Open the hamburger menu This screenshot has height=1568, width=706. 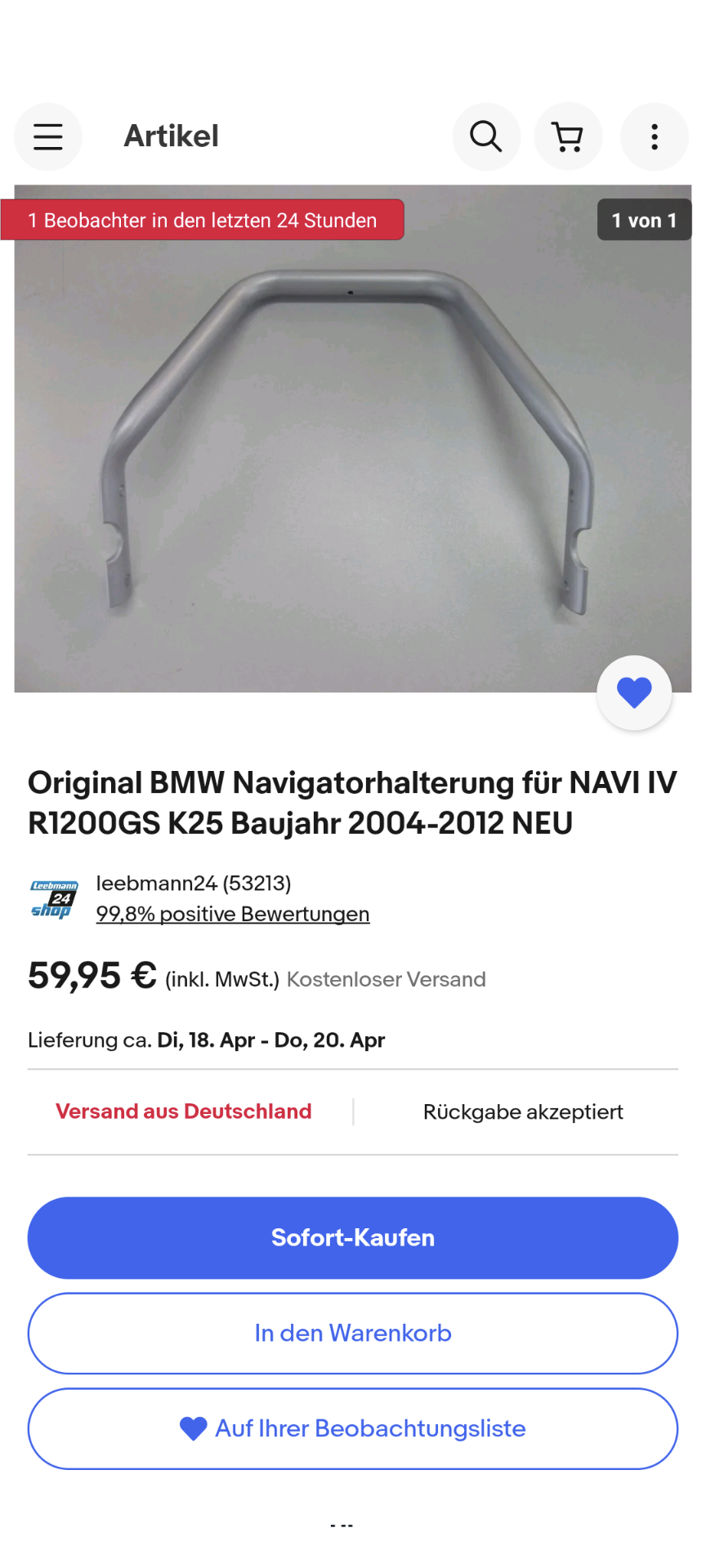(x=48, y=136)
